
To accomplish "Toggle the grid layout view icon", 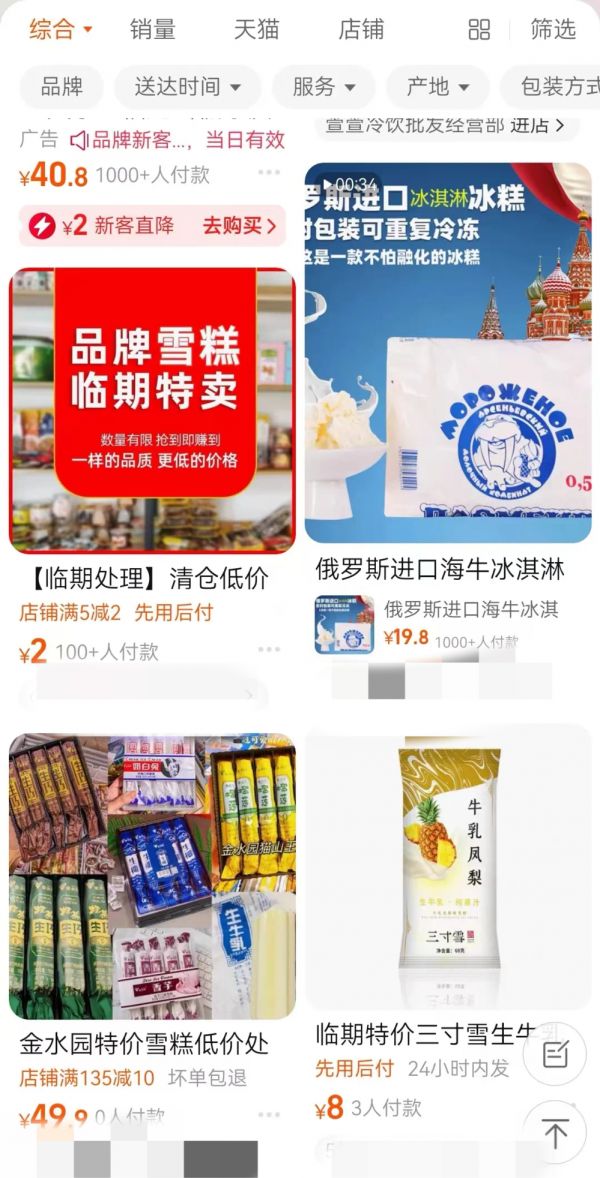I will (x=480, y=29).
